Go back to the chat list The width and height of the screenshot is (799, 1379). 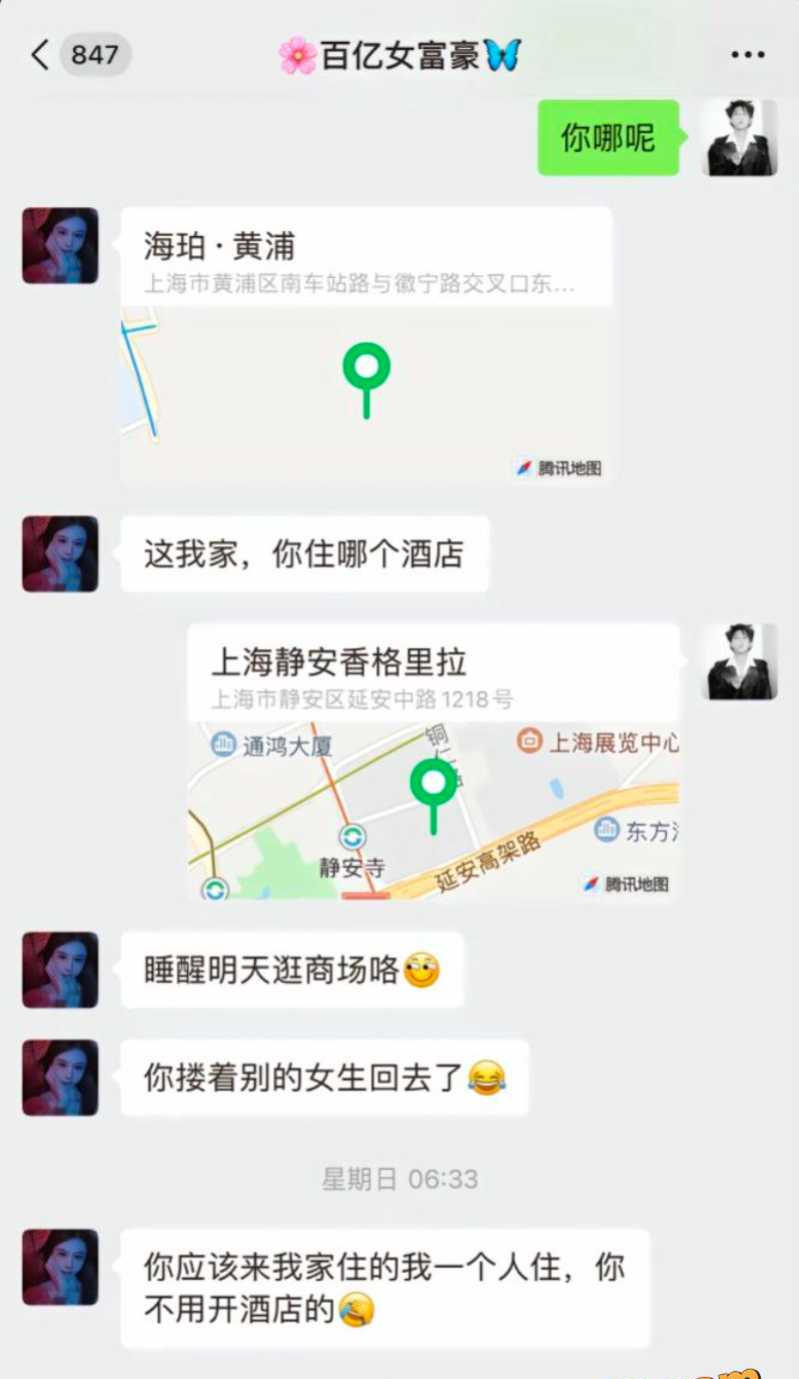[40, 55]
